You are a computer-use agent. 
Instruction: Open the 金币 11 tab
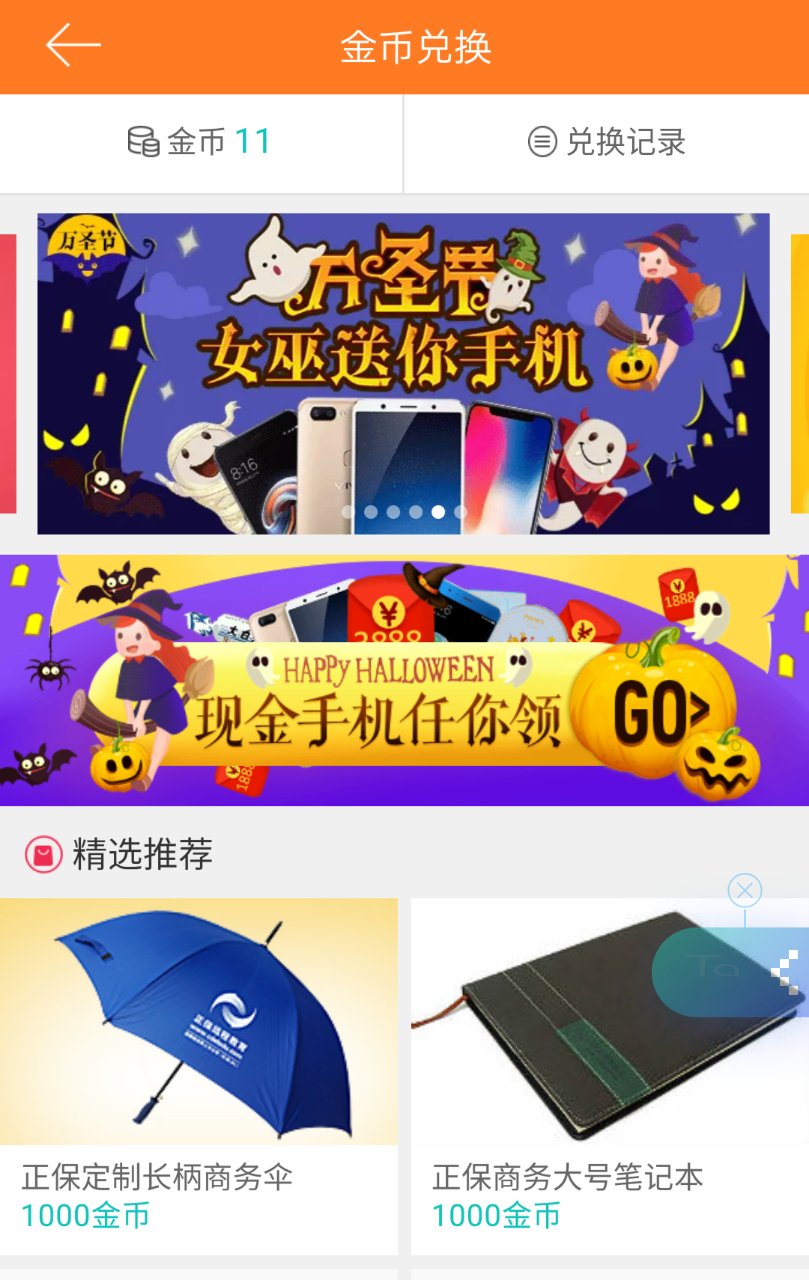[200, 142]
